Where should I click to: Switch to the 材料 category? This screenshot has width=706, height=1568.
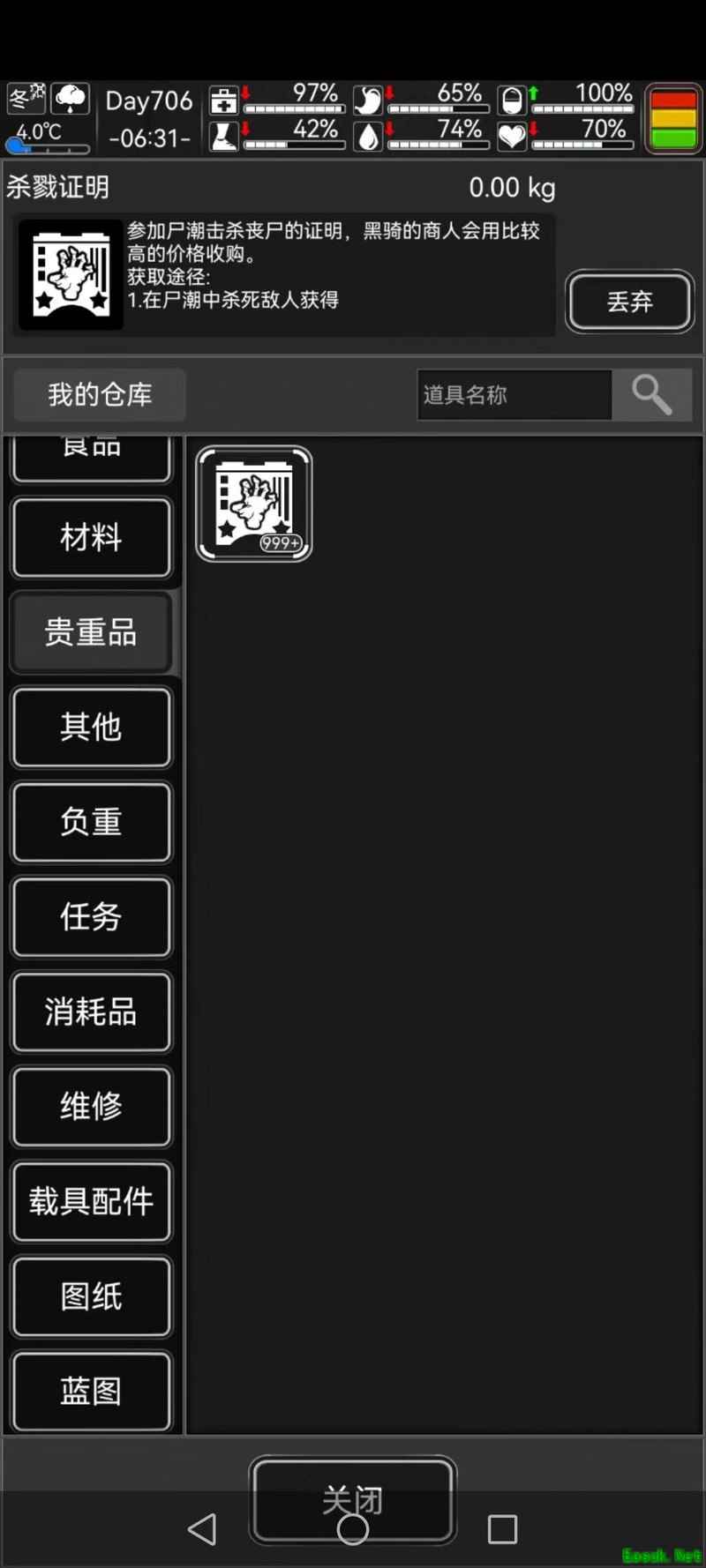tap(91, 537)
